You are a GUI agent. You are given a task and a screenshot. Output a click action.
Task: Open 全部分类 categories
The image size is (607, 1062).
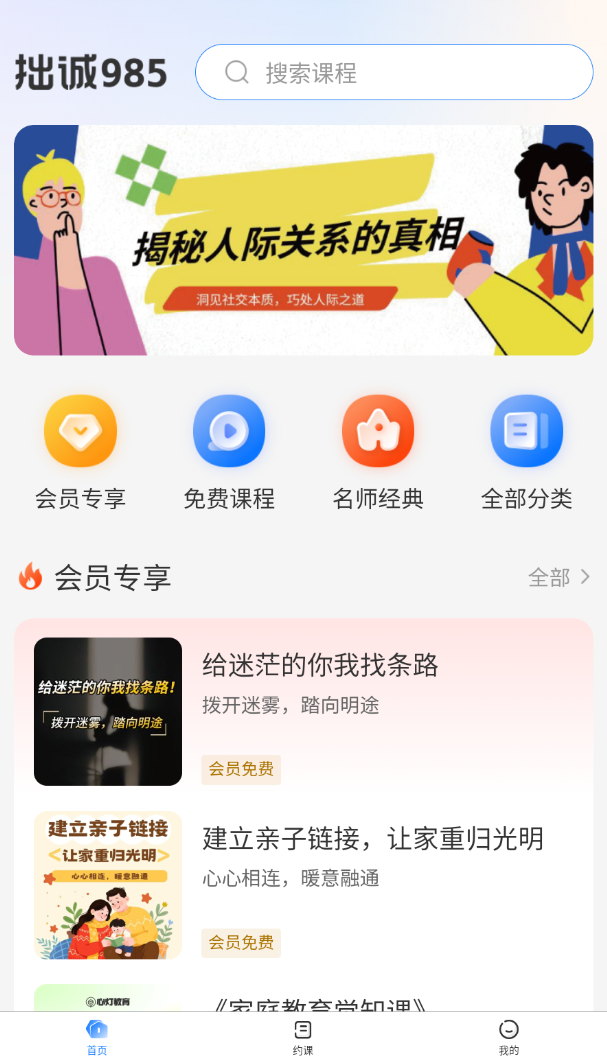coord(526,432)
